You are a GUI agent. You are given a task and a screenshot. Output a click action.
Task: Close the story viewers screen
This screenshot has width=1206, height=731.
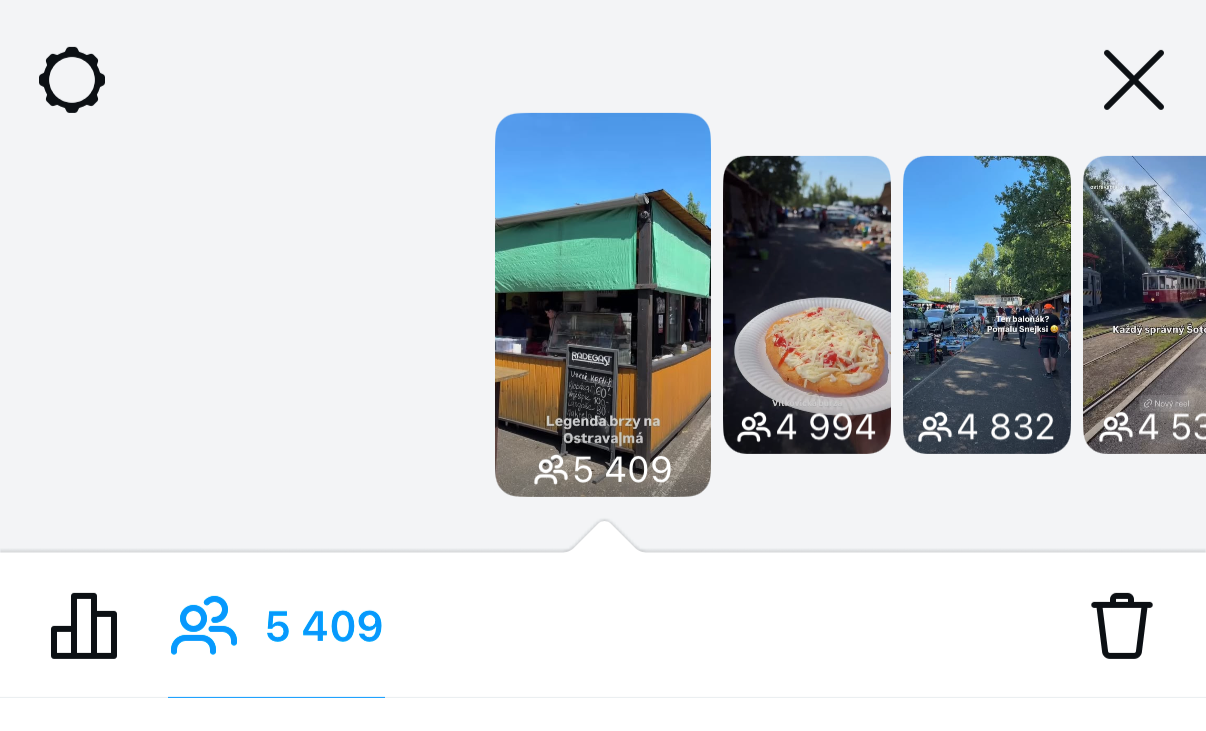coord(1133,80)
